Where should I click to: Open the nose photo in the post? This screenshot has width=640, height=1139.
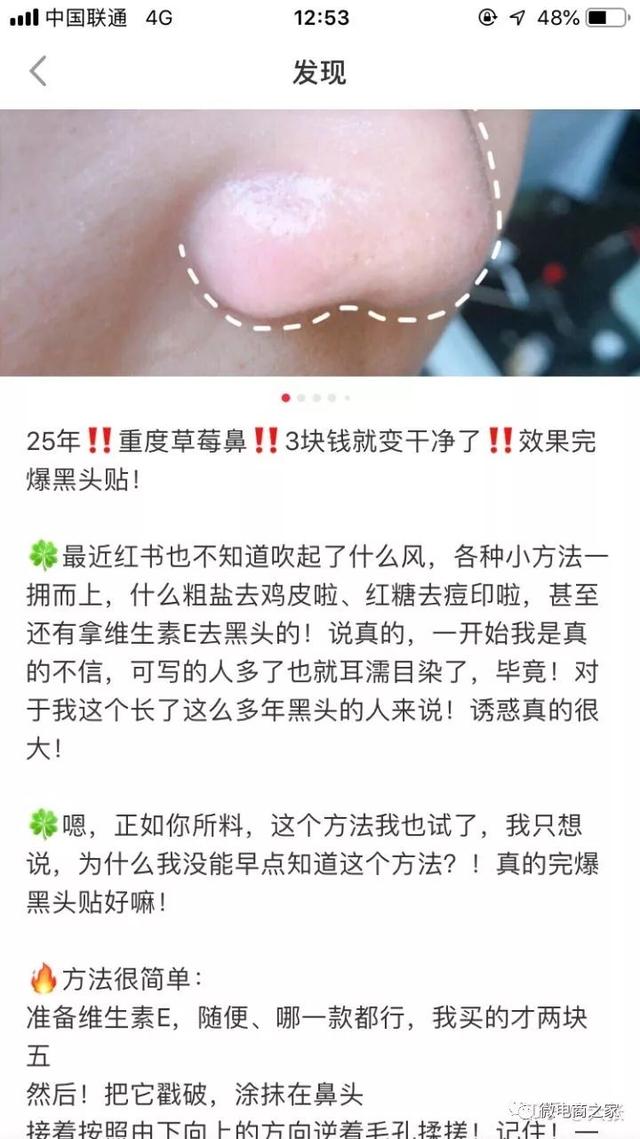[x=320, y=242]
